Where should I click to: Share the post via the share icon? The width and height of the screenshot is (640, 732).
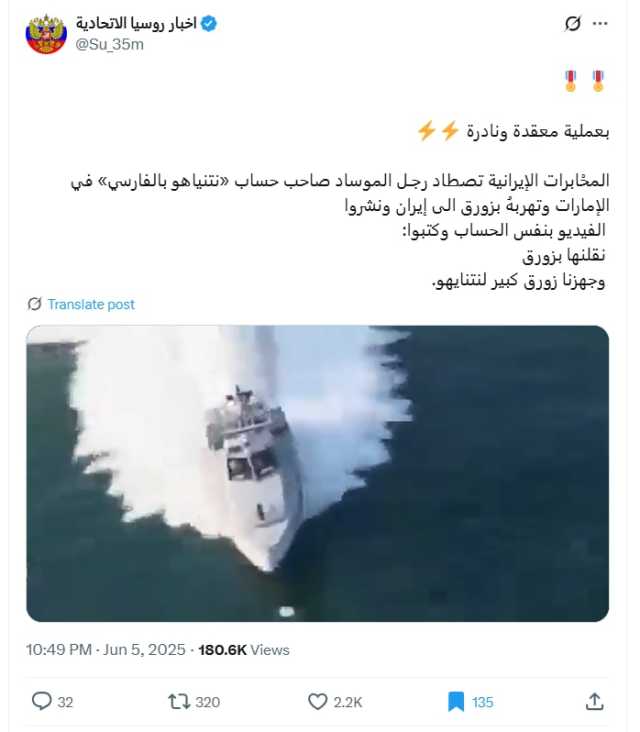594,702
